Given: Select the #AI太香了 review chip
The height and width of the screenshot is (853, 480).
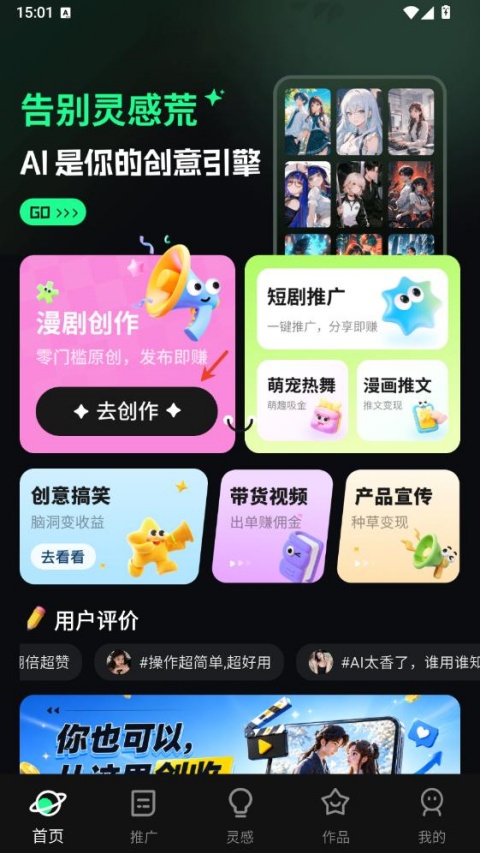Looking at the screenshot, I should pyautogui.click(x=388, y=662).
